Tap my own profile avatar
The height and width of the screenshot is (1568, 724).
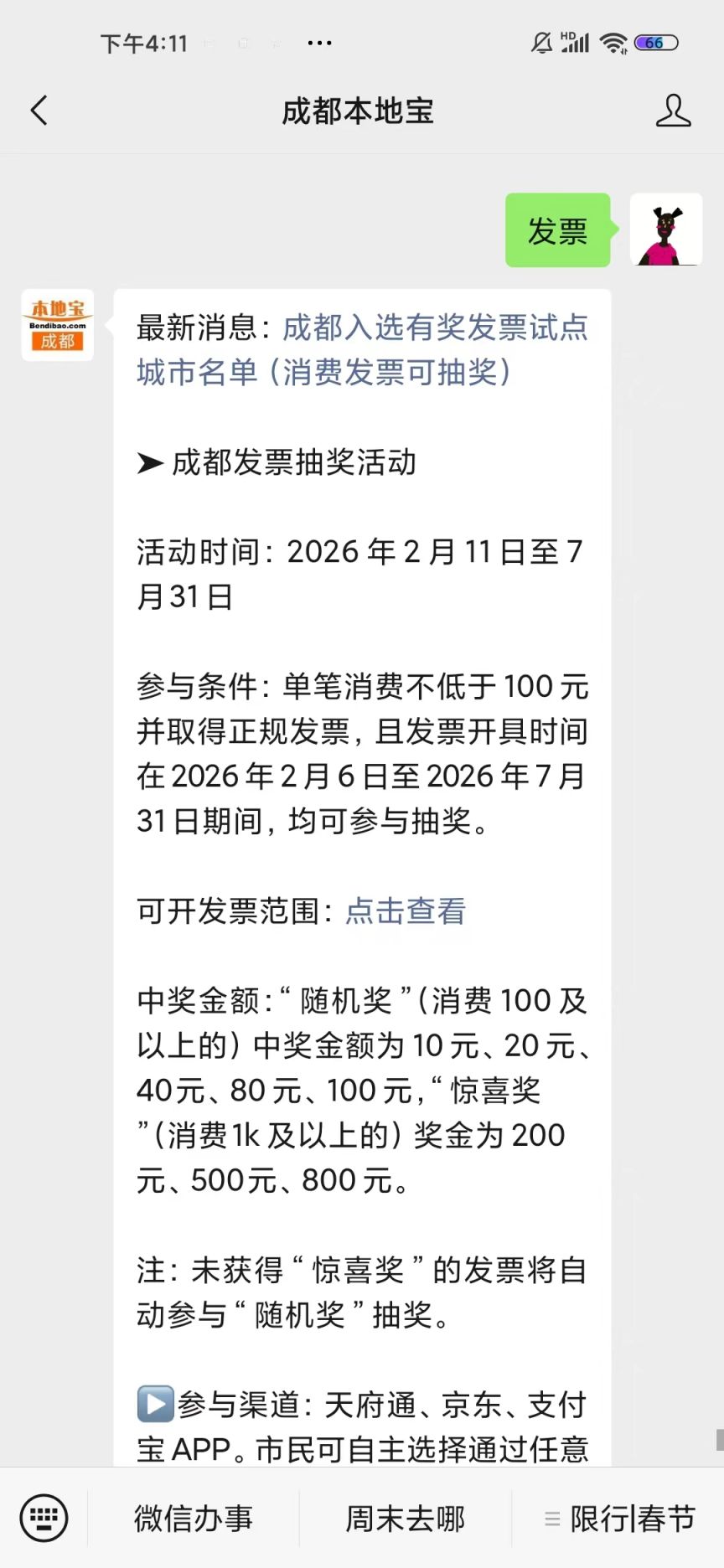pos(666,230)
